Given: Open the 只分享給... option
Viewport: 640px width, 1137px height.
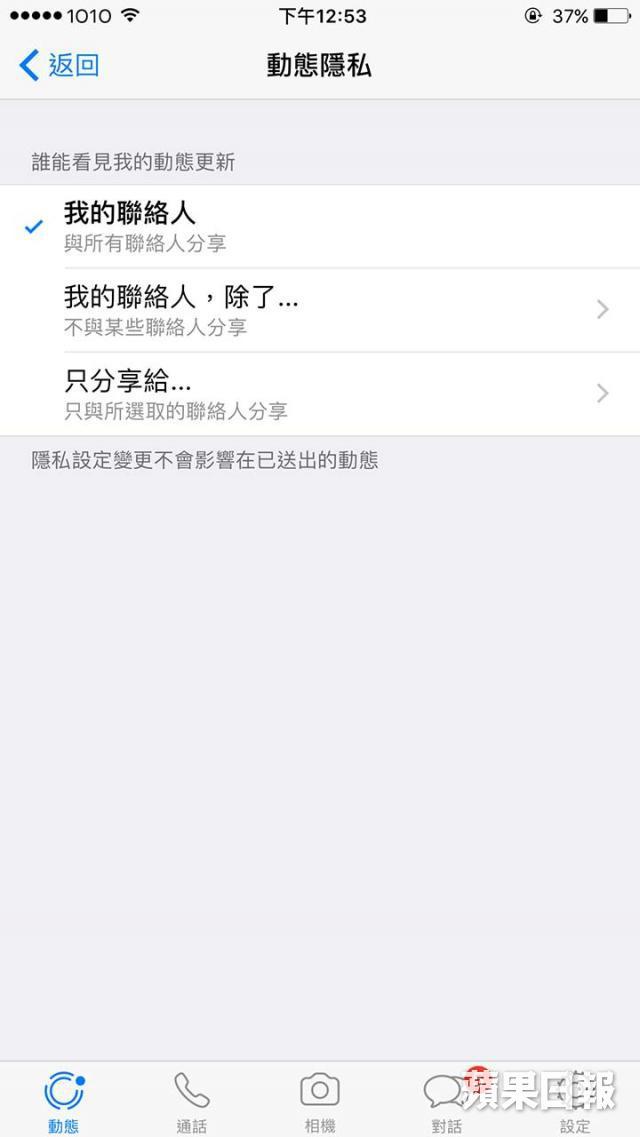Looking at the screenshot, I should (320, 394).
